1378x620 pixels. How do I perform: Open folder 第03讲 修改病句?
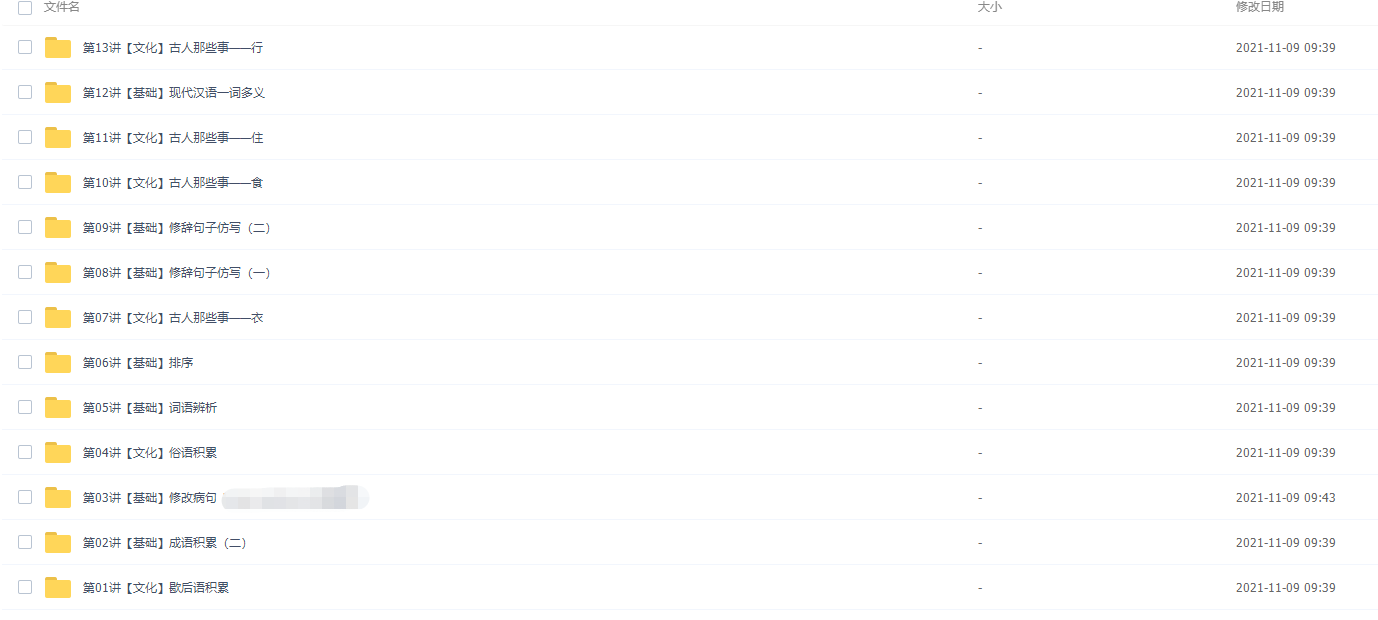click(x=149, y=498)
